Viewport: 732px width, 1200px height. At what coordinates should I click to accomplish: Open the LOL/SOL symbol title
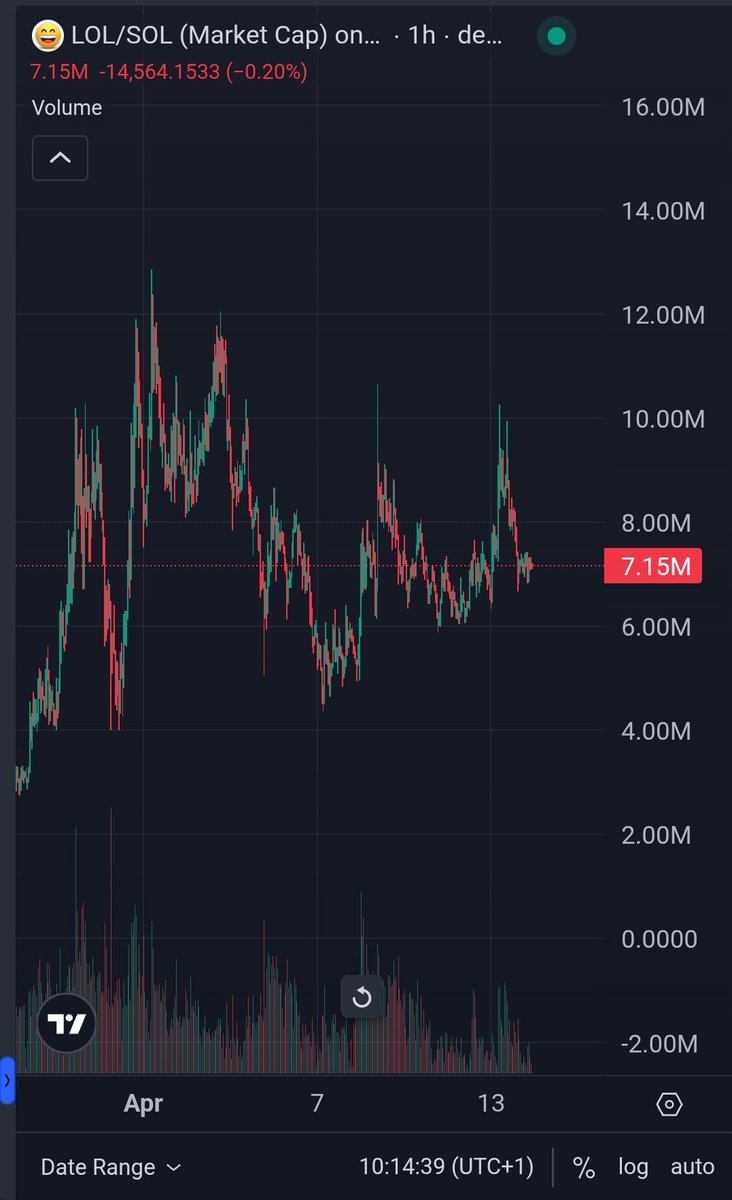225,37
